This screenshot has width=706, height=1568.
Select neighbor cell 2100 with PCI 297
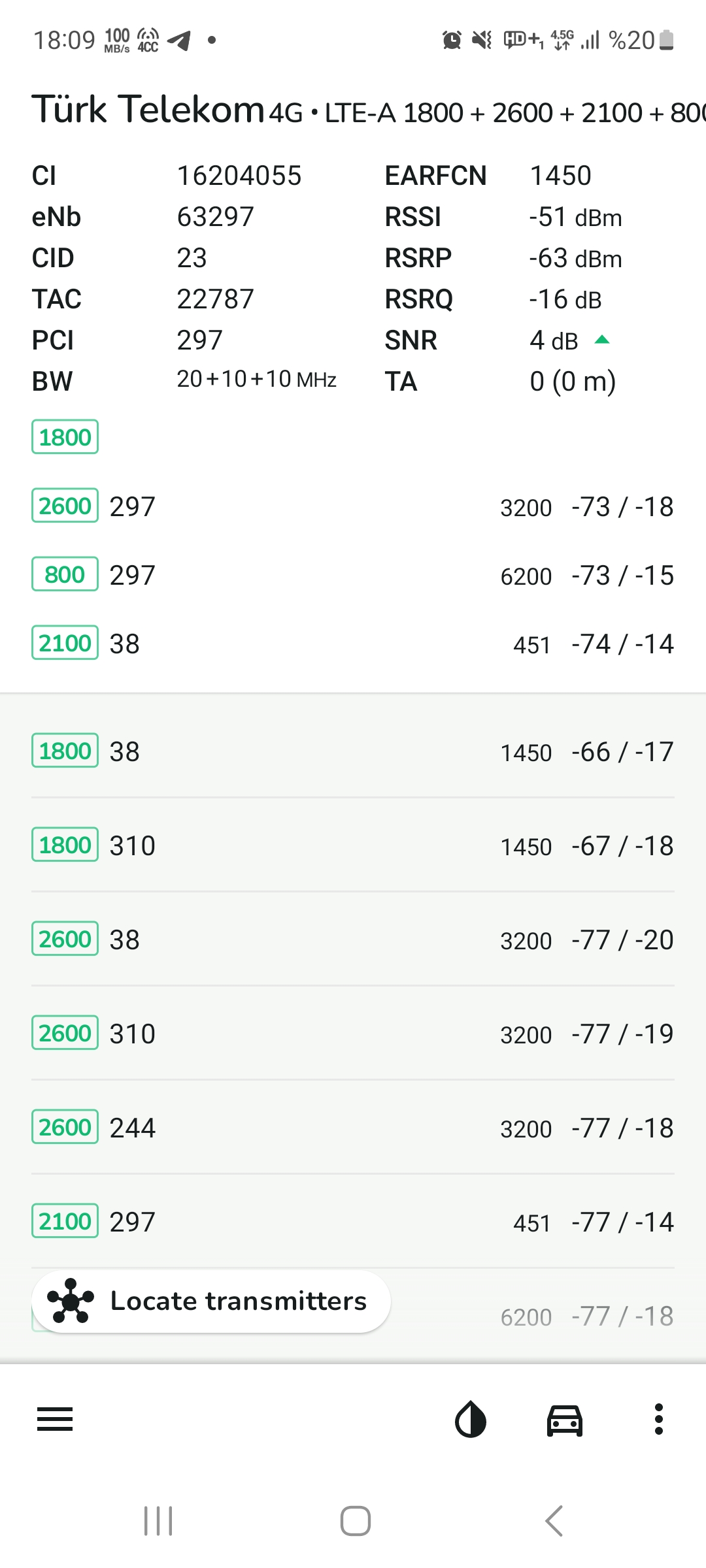coord(353,1222)
